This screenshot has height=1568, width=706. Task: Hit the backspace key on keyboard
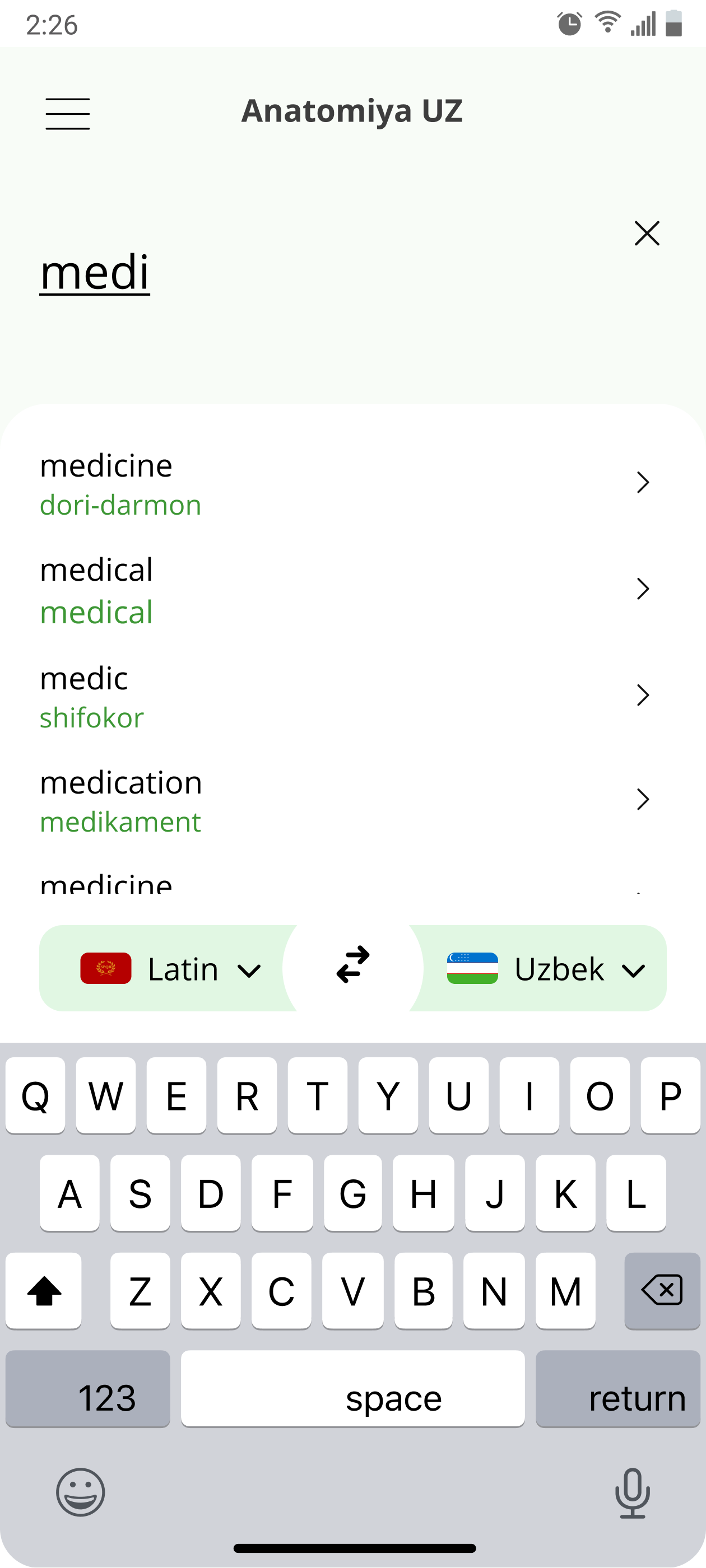click(662, 1290)
